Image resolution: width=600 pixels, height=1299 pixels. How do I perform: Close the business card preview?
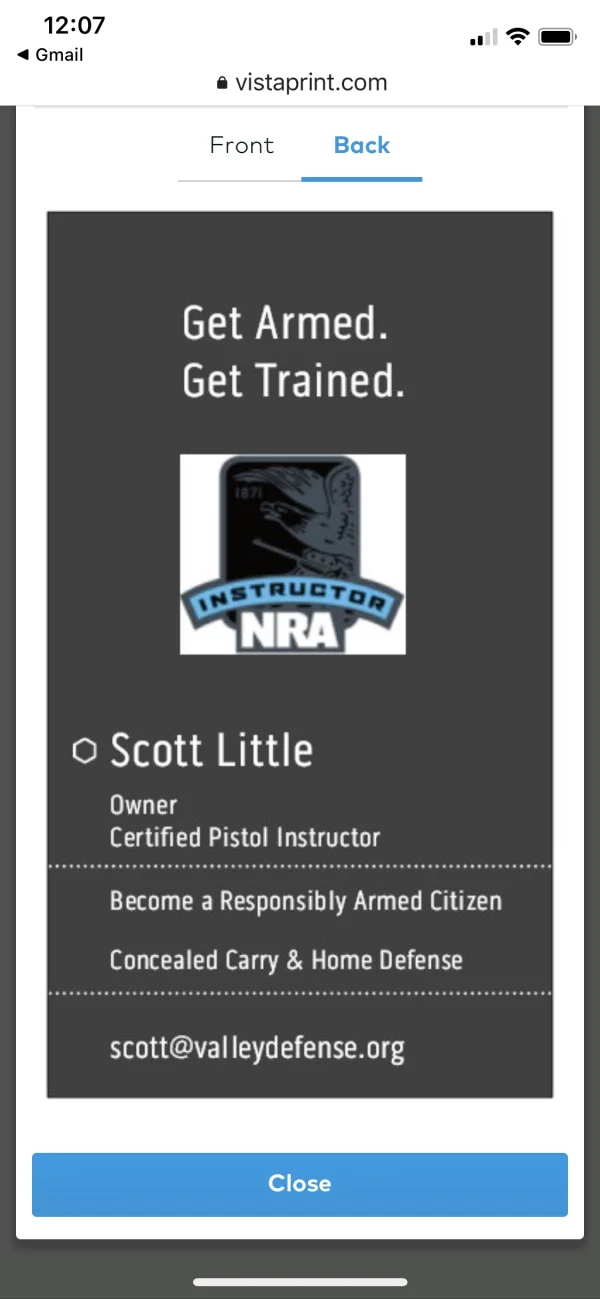point(299,1184)
